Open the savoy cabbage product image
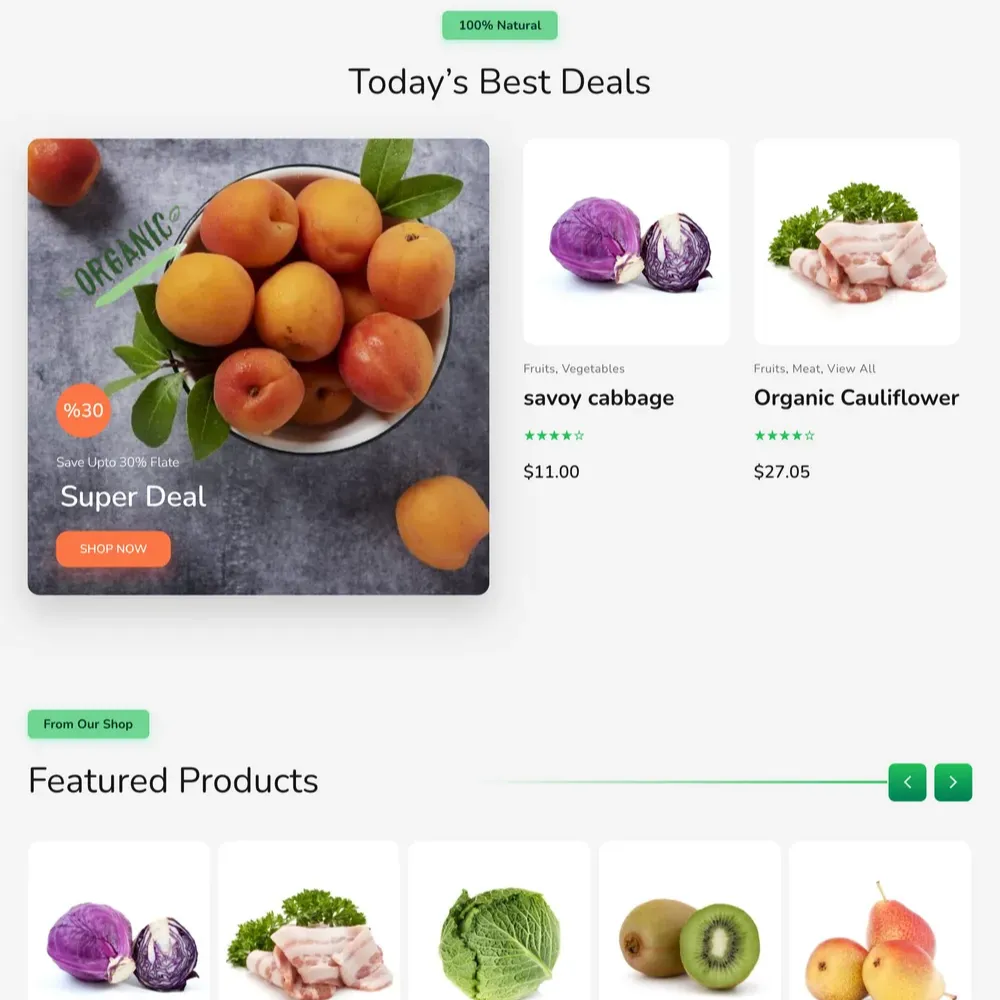The image size is (1000, 1000). tap(626, 242)
